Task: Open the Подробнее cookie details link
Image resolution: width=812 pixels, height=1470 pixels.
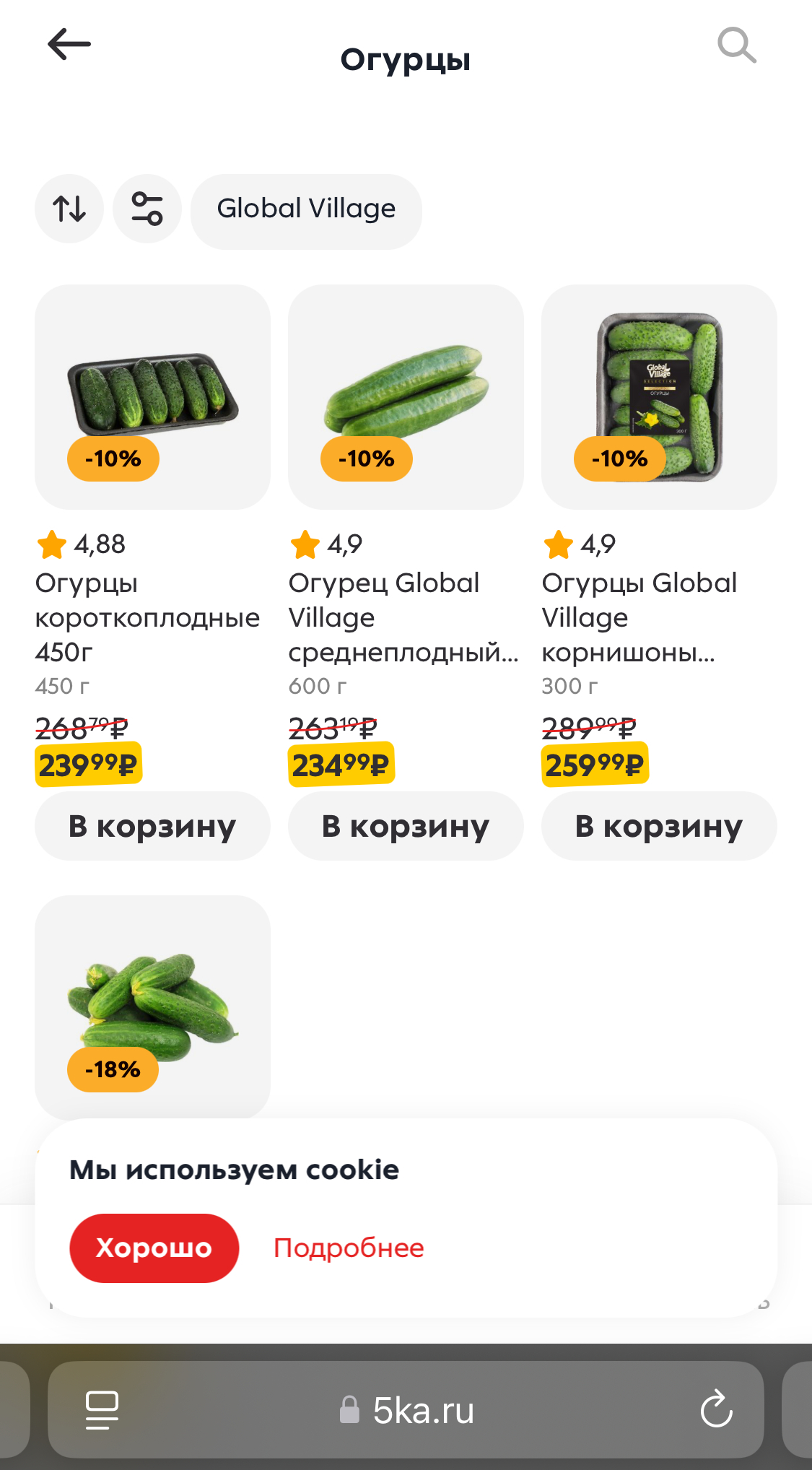Action: click(349, 1248)
